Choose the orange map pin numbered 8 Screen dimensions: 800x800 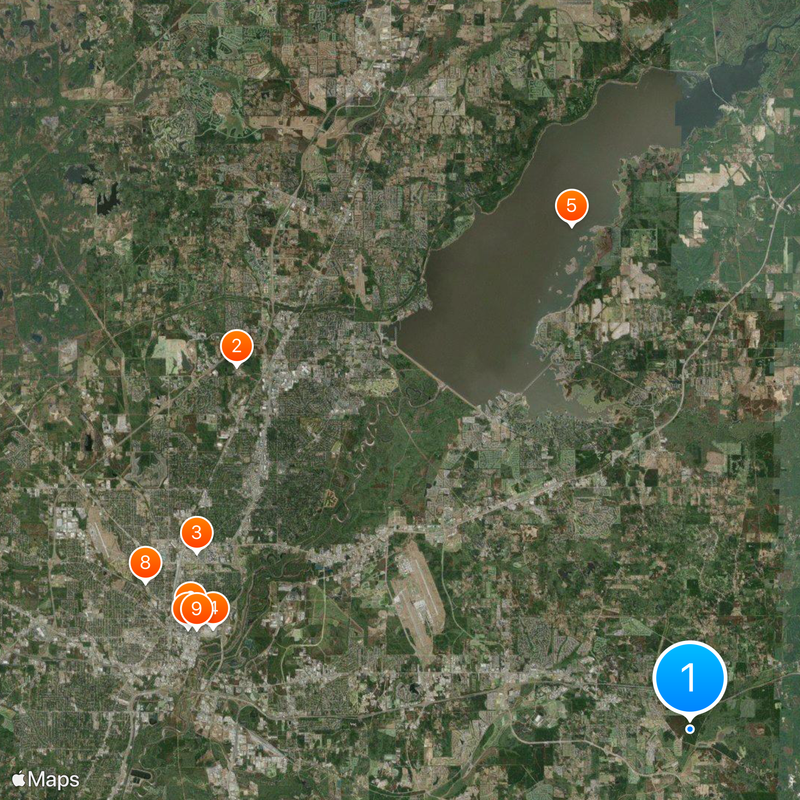(x=145, y=564)
